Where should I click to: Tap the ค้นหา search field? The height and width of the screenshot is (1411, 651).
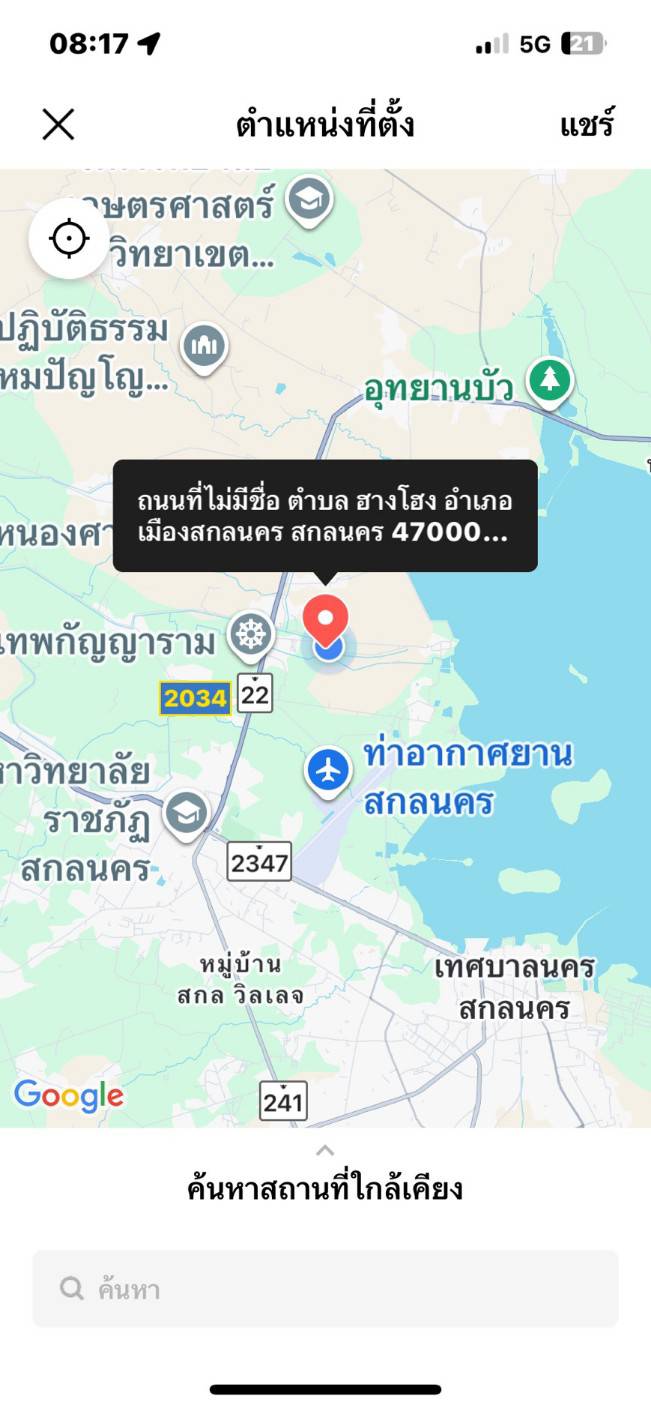[325, 1289]
